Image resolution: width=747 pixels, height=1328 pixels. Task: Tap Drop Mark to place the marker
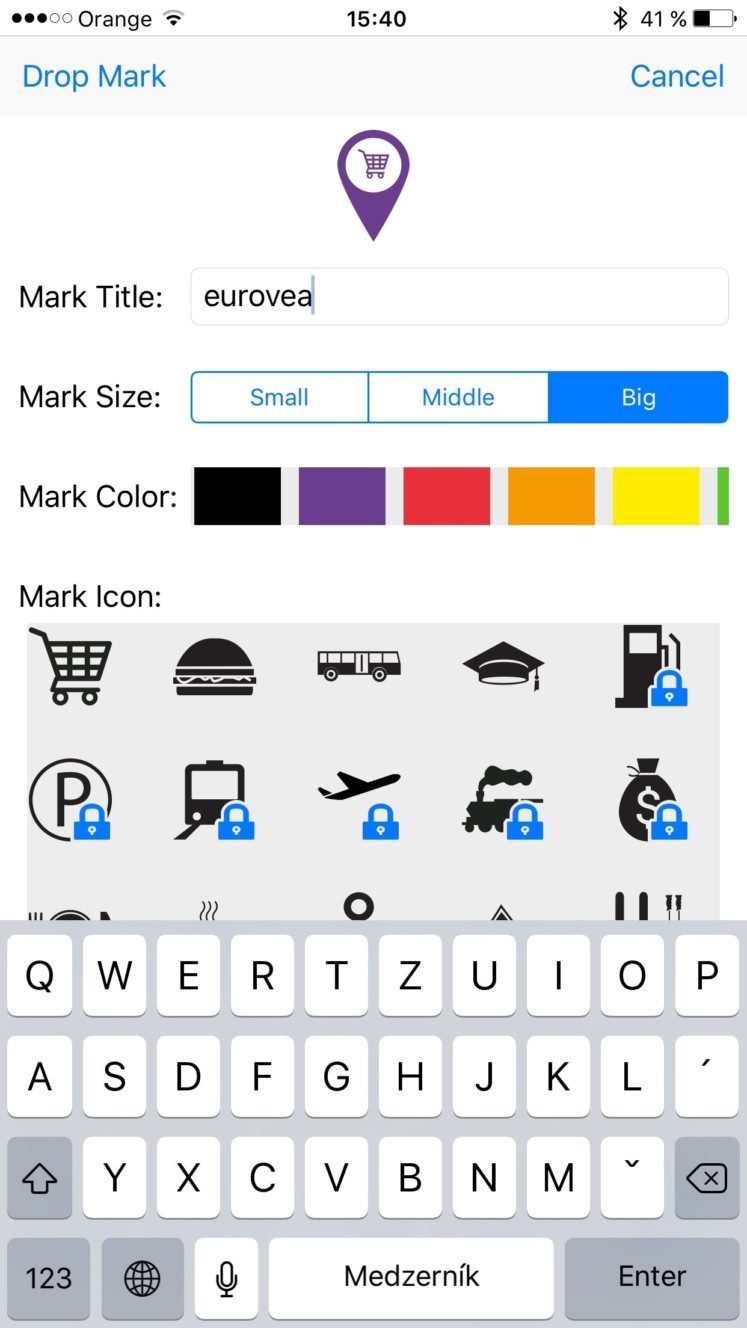click(x=94, y=76)
